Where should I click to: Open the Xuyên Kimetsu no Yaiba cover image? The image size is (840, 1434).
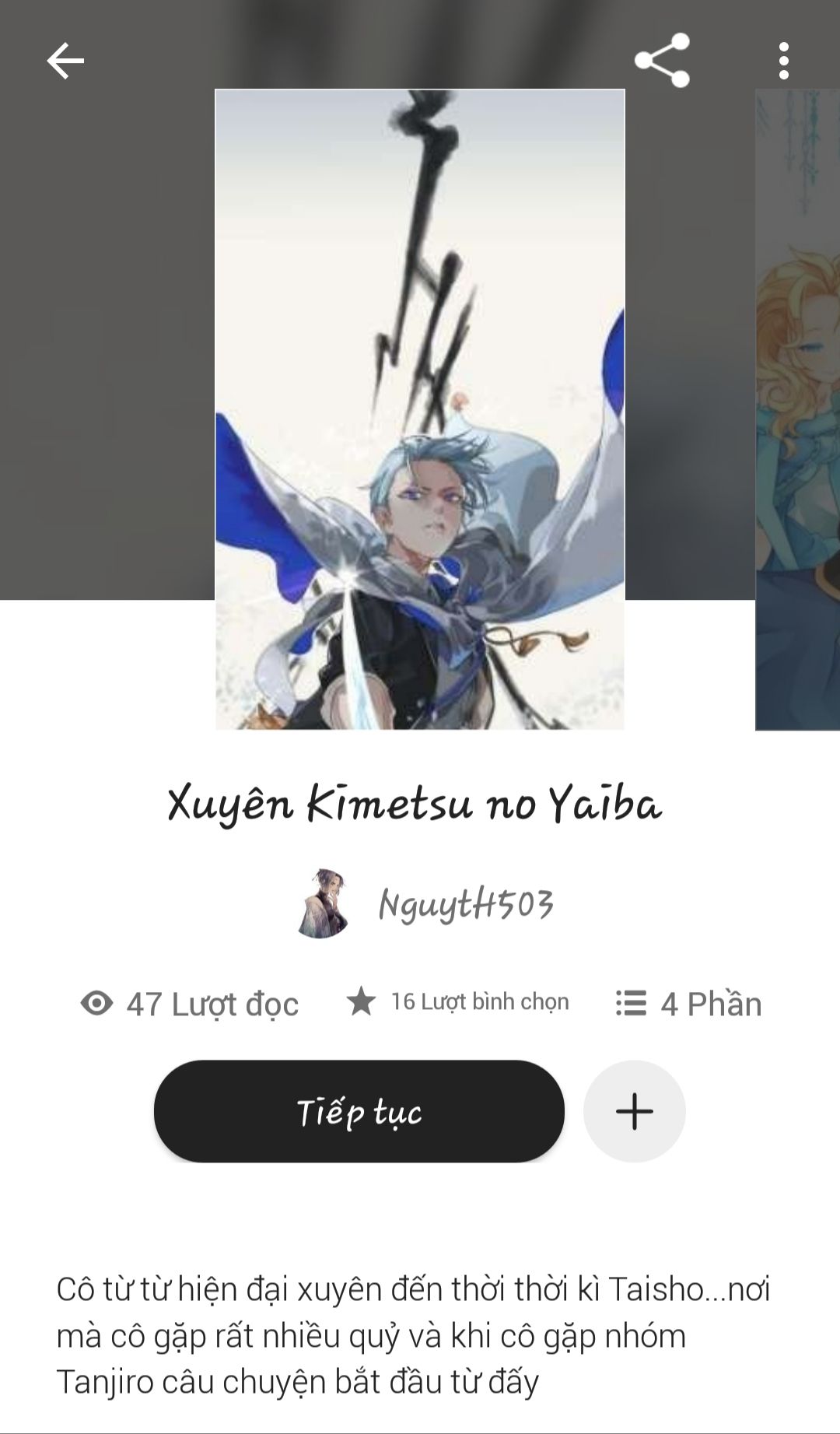pos(419,409)
